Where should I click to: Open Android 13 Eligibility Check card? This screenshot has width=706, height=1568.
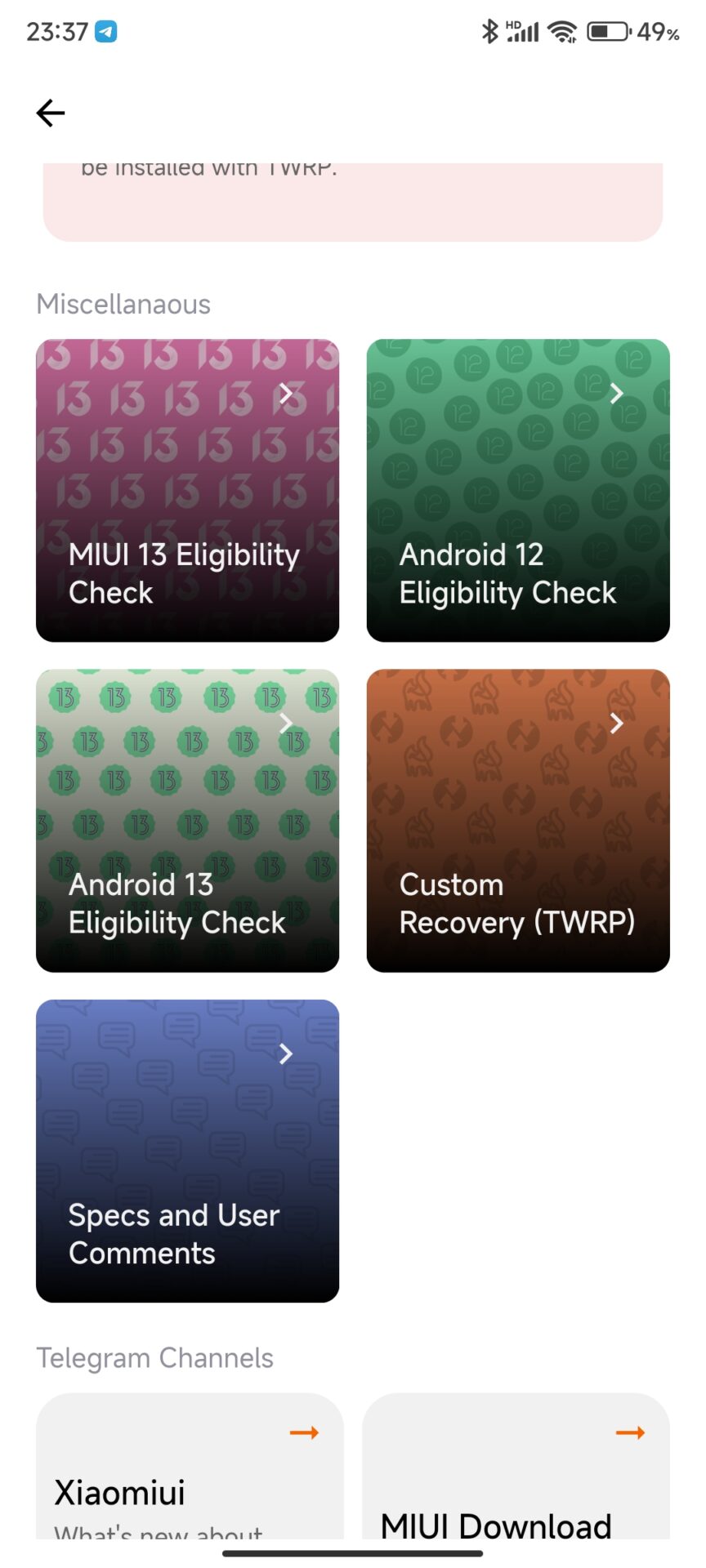(x=187, y=821)
